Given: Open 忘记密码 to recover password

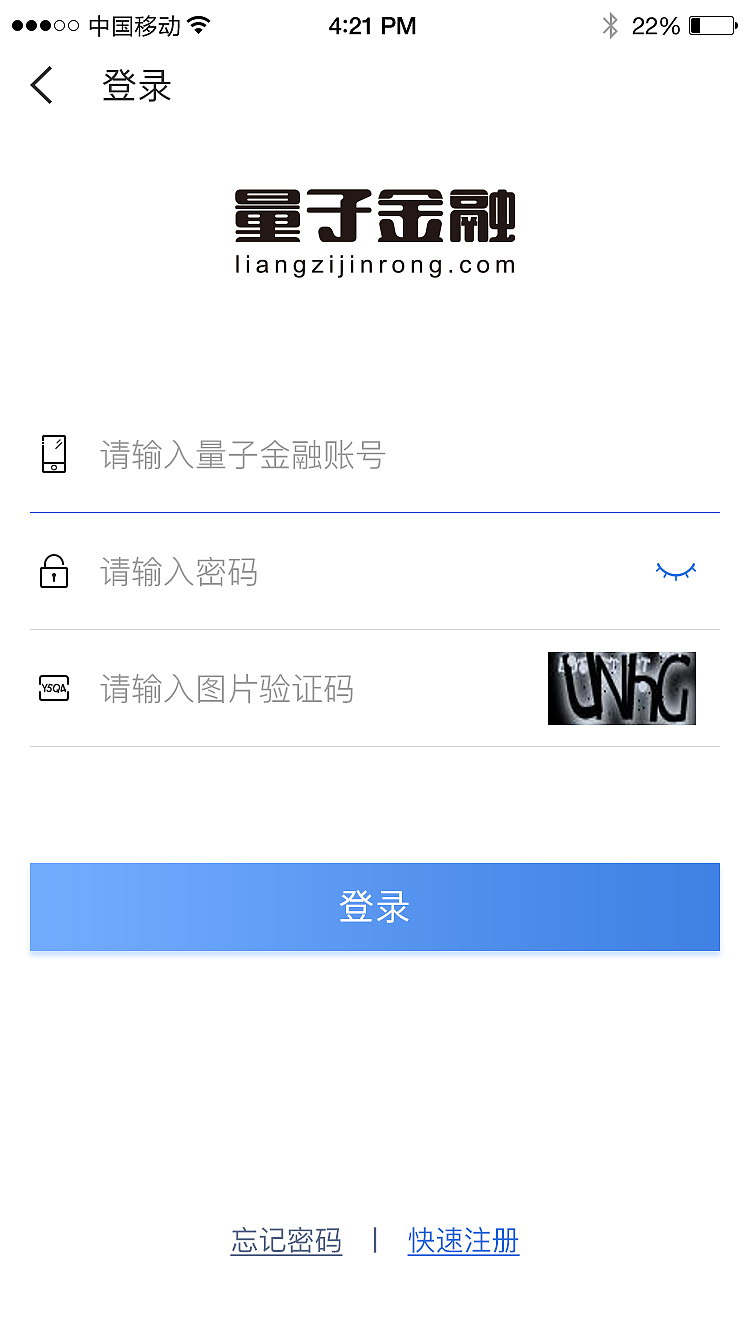Looking at the screenshot, I should coord(286,1240).
